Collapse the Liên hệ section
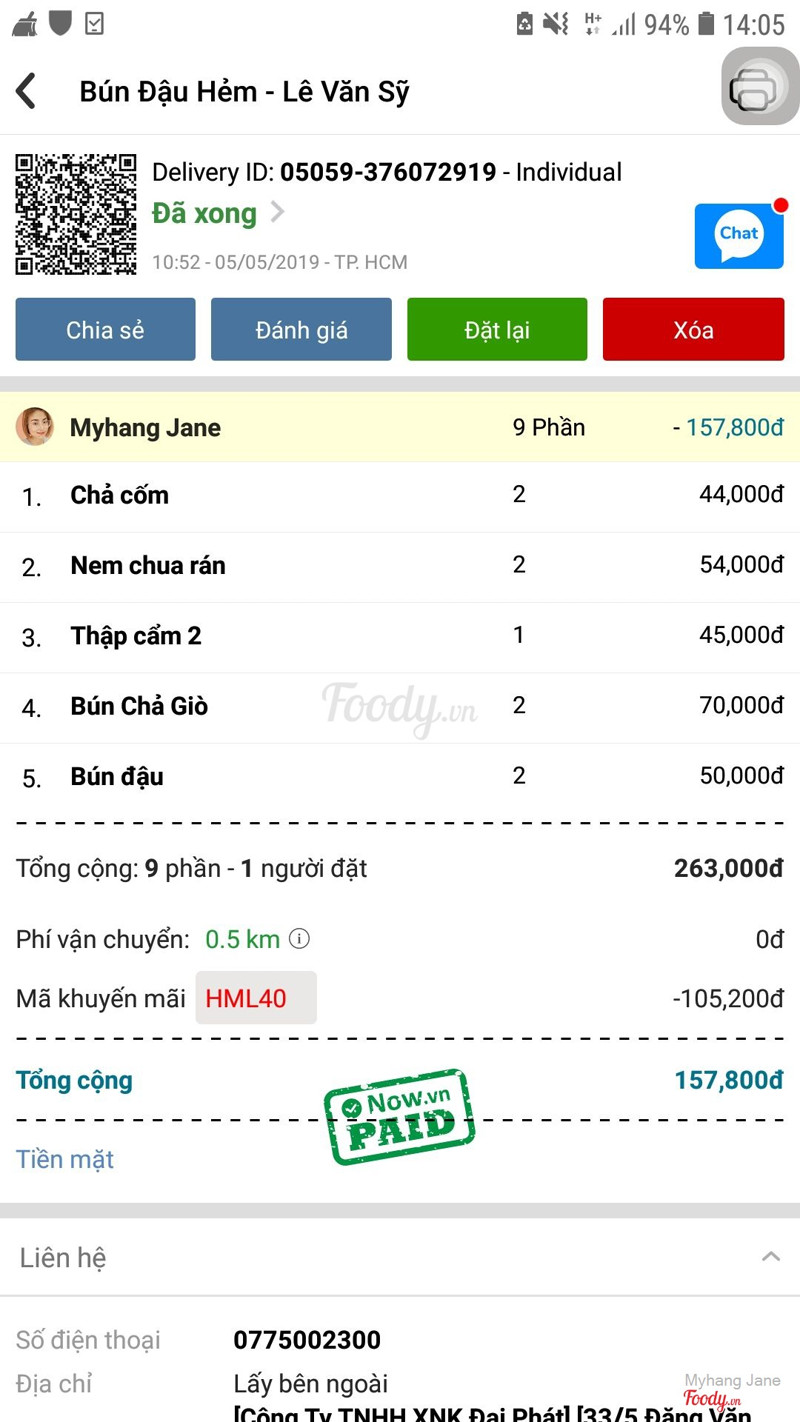Image resolution: width=800 pixels, height=1422 pixels. coord(770,1257)
